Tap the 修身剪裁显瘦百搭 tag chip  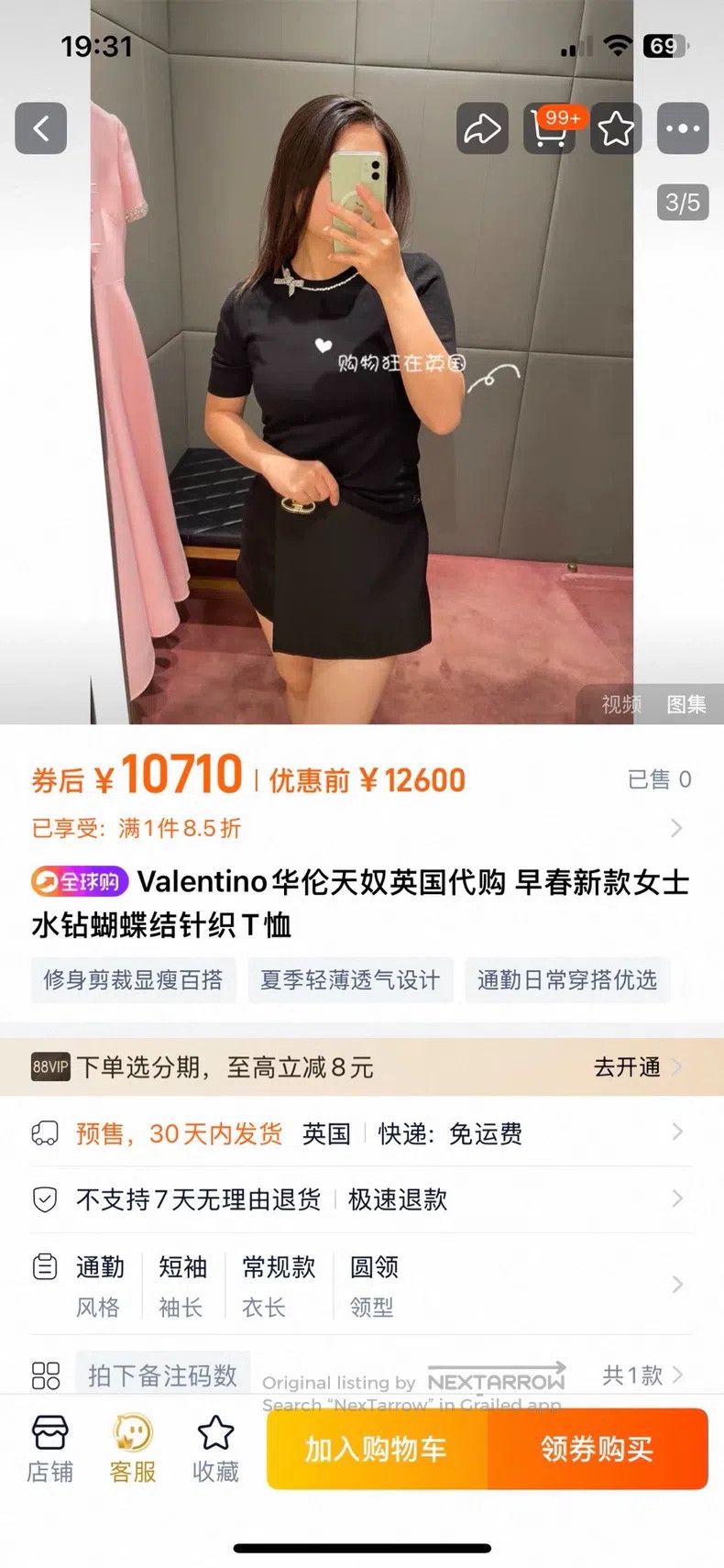133,980
